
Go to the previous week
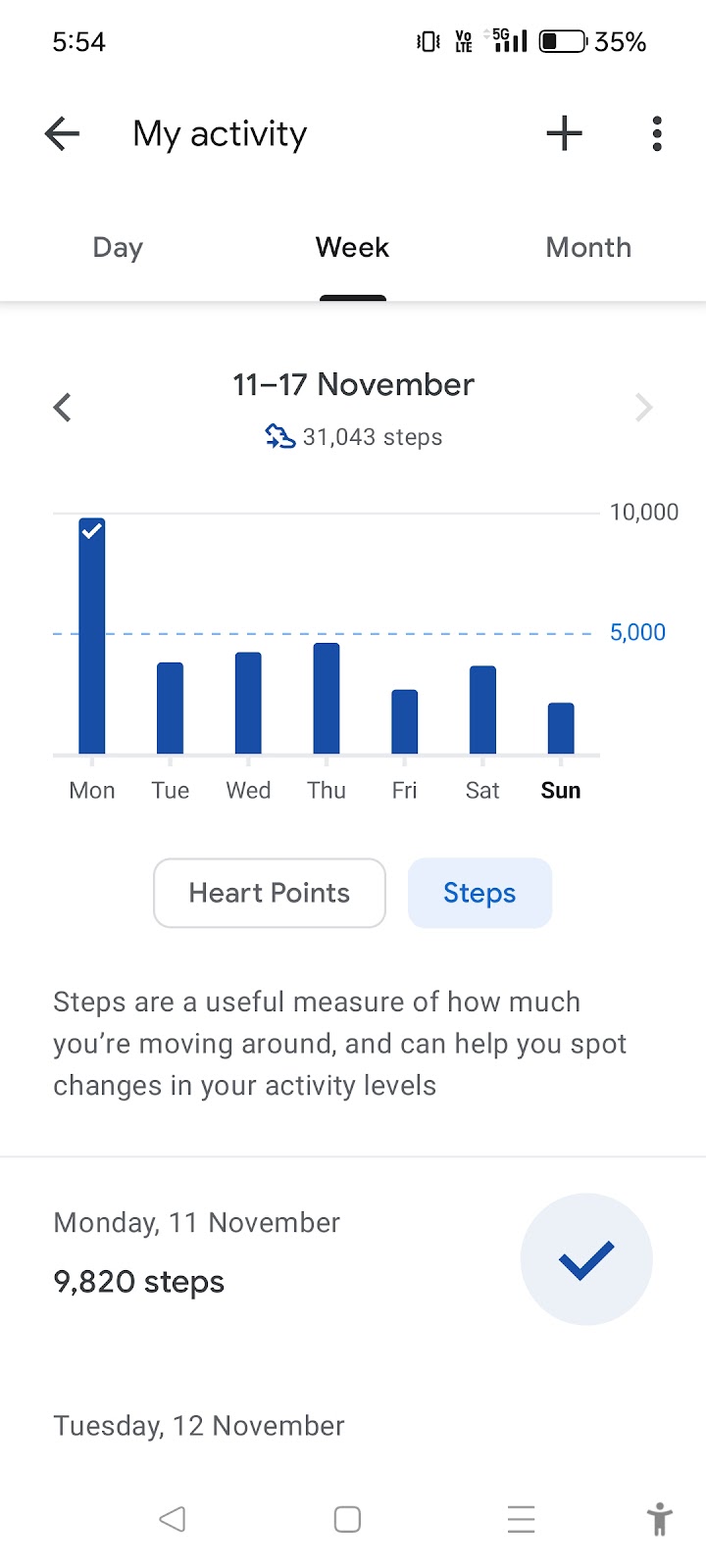(63, 407)
